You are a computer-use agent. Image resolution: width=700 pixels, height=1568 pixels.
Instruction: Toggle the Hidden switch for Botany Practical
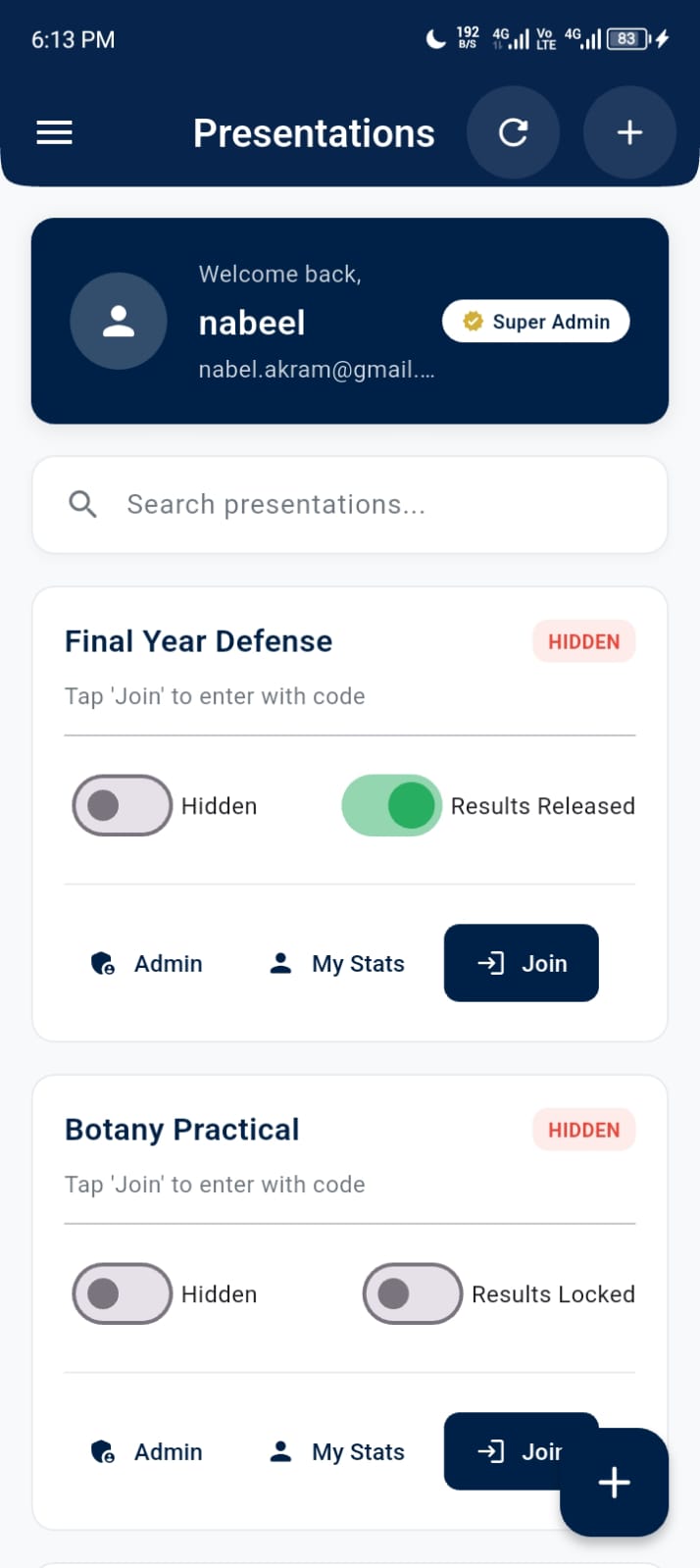[x=123, y=1293]
